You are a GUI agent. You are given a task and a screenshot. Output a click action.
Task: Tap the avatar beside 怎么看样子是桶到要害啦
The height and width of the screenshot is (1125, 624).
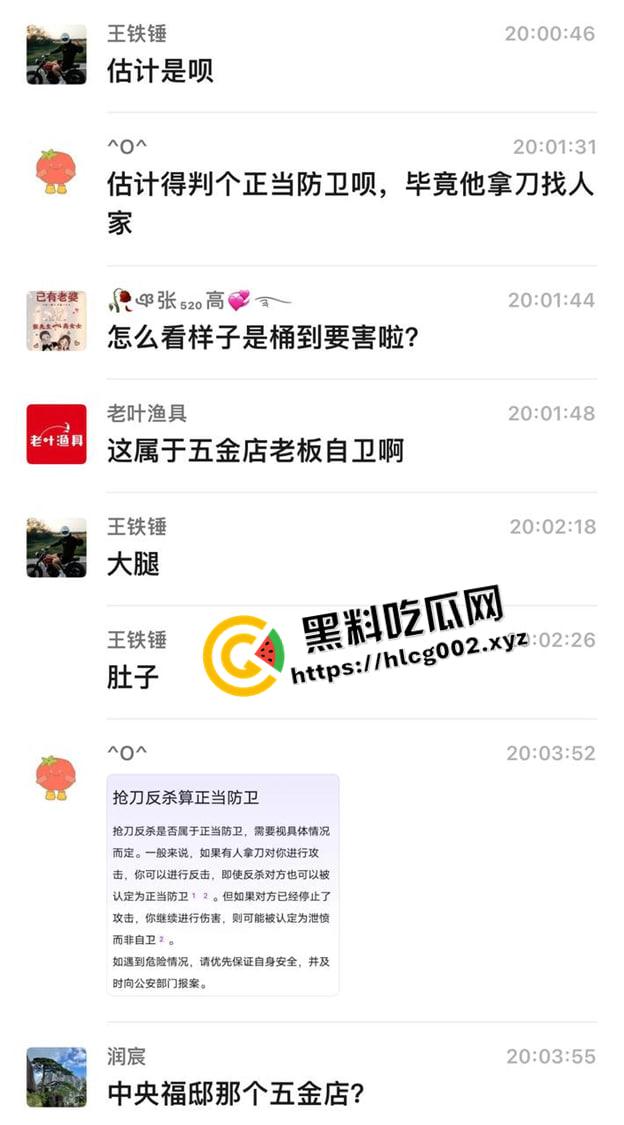[x=56, y=321]
